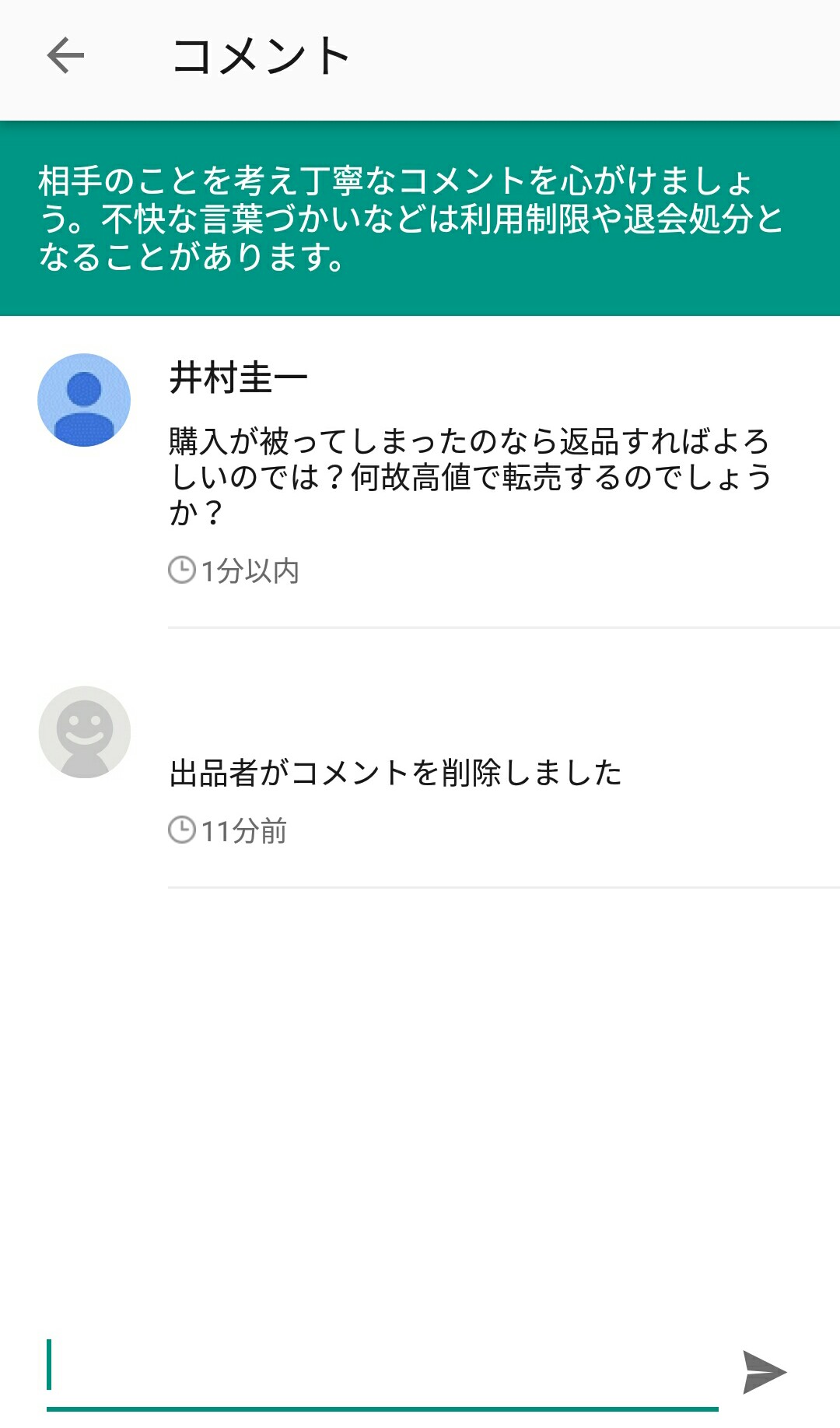Open 井村圭一's profile avatar

pyautogui.click(x=84, y=400)
